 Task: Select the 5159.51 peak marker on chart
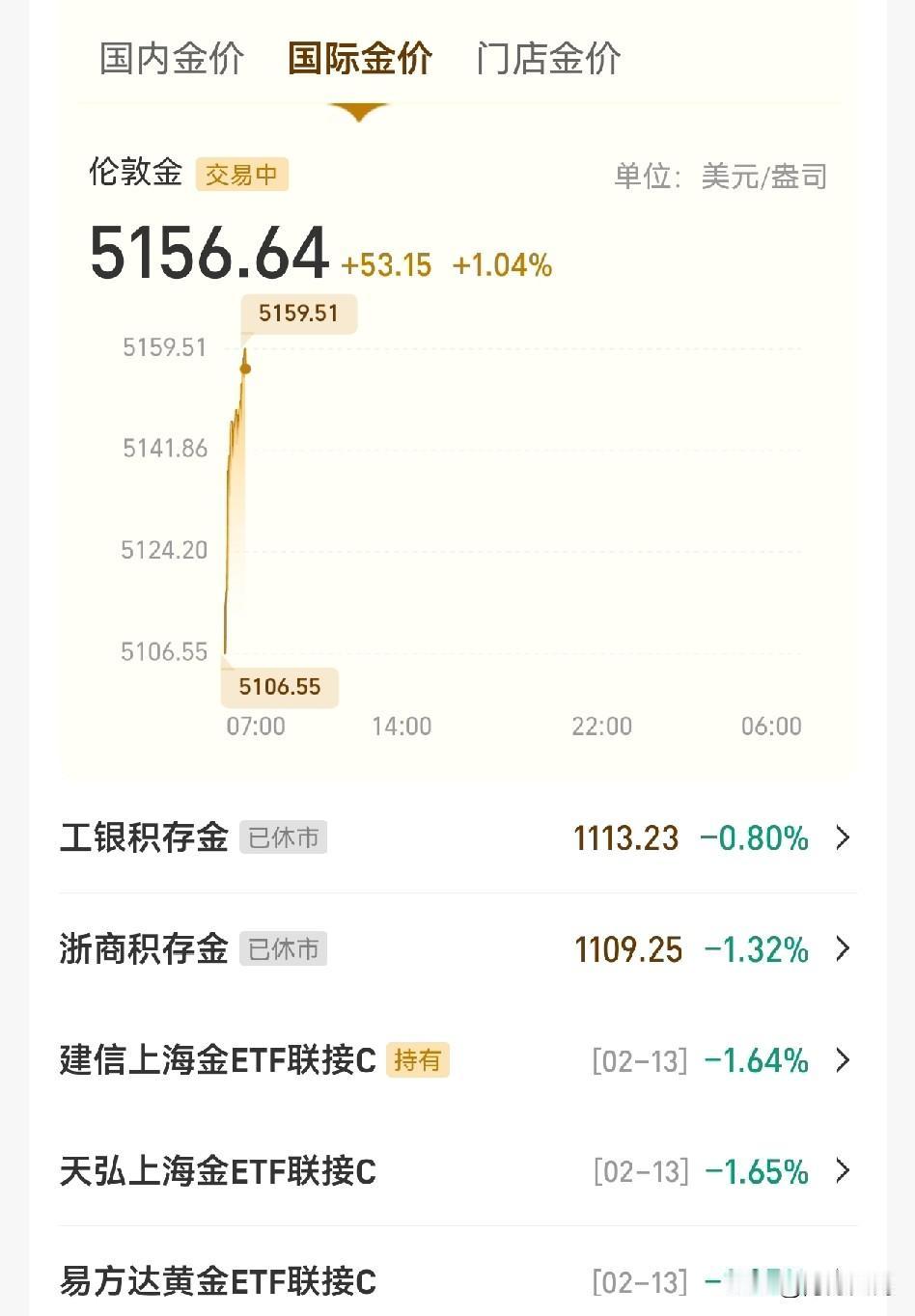[x=299, y=313]
